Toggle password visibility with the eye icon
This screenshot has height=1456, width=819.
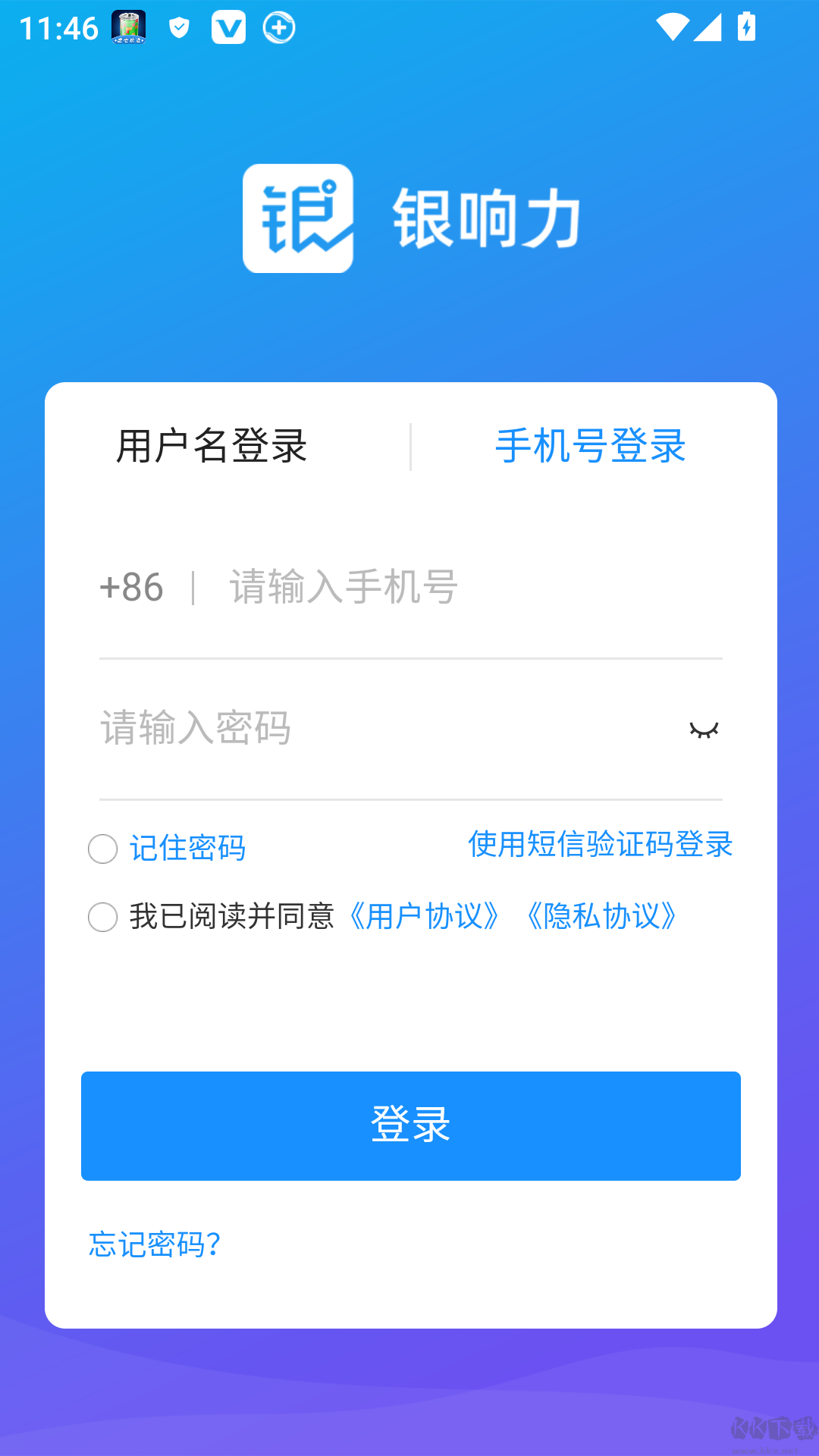pos(704,730)
